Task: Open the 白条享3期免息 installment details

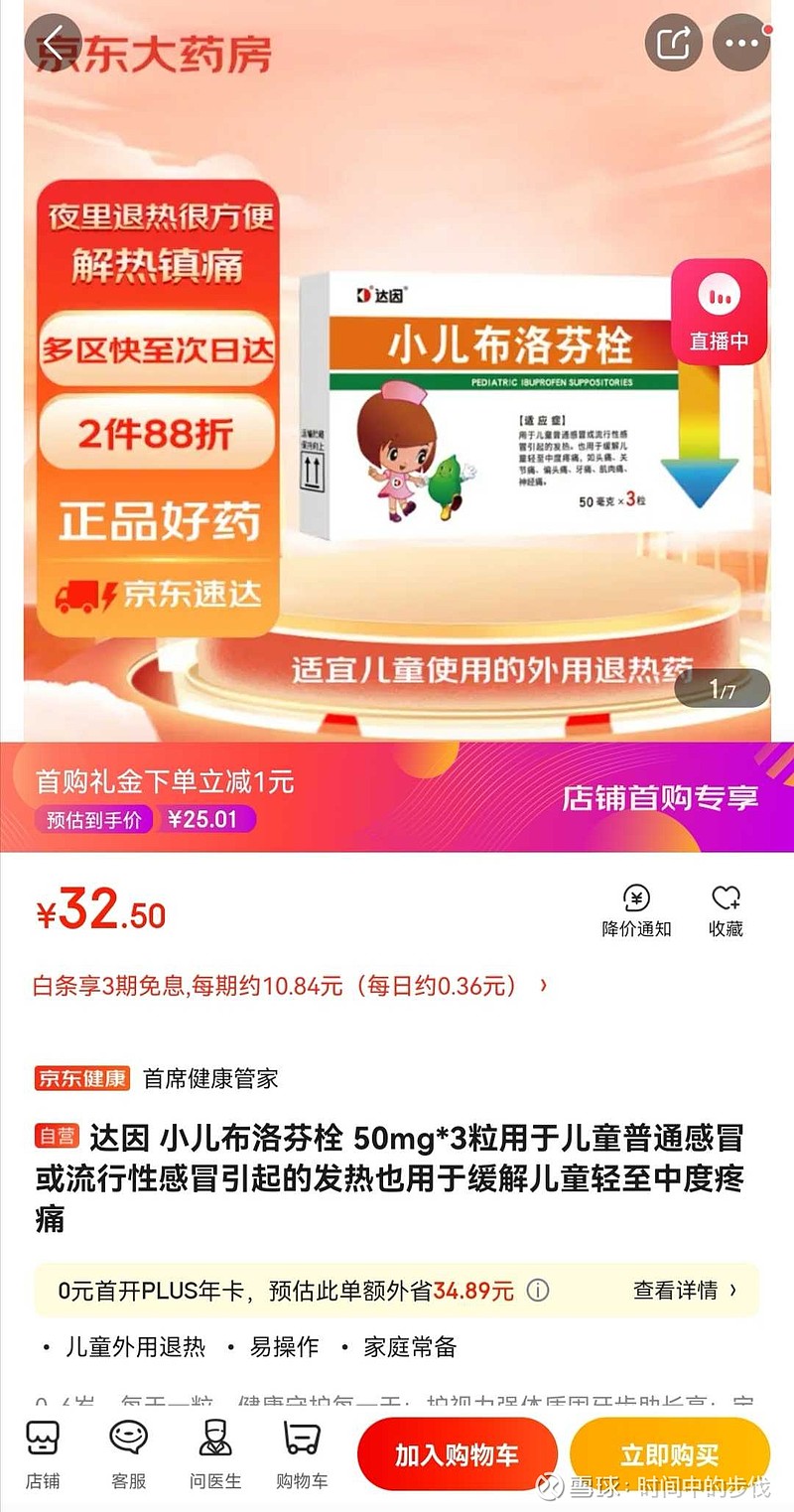Action: click(x=290, y=986)
